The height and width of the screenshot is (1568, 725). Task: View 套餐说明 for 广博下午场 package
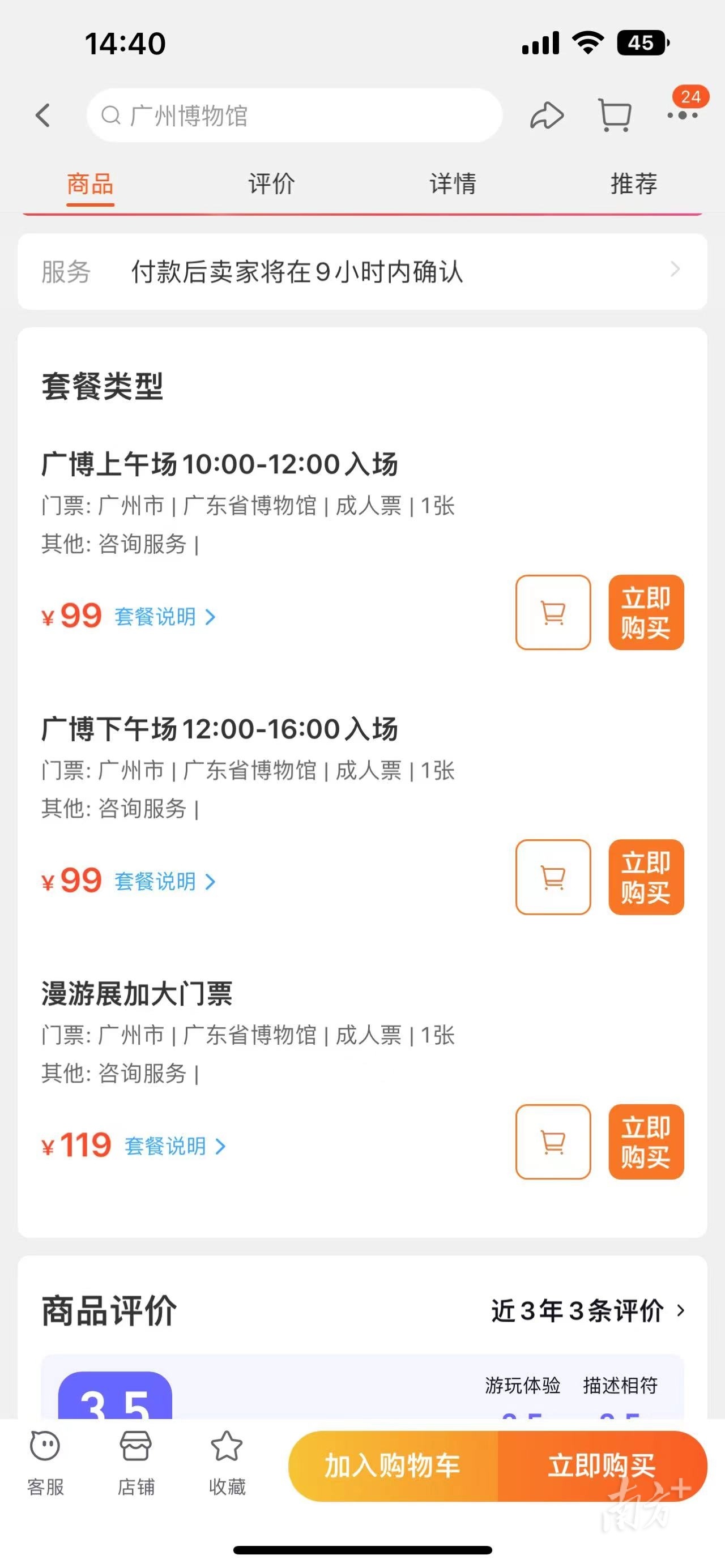click(x=165, y=881)
